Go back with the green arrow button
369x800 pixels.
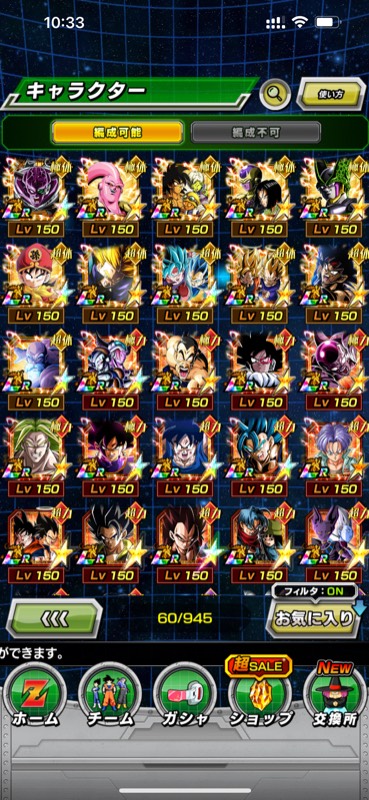54,618
